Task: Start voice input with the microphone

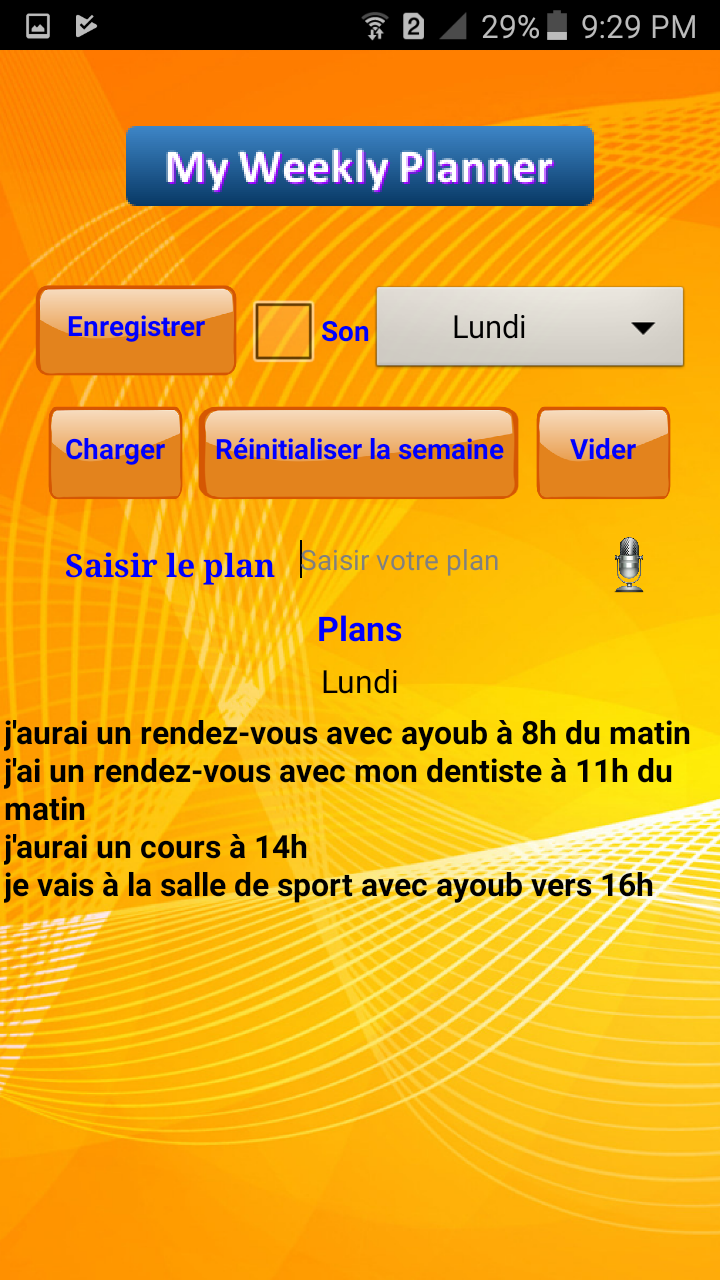Action: point(629,564)
